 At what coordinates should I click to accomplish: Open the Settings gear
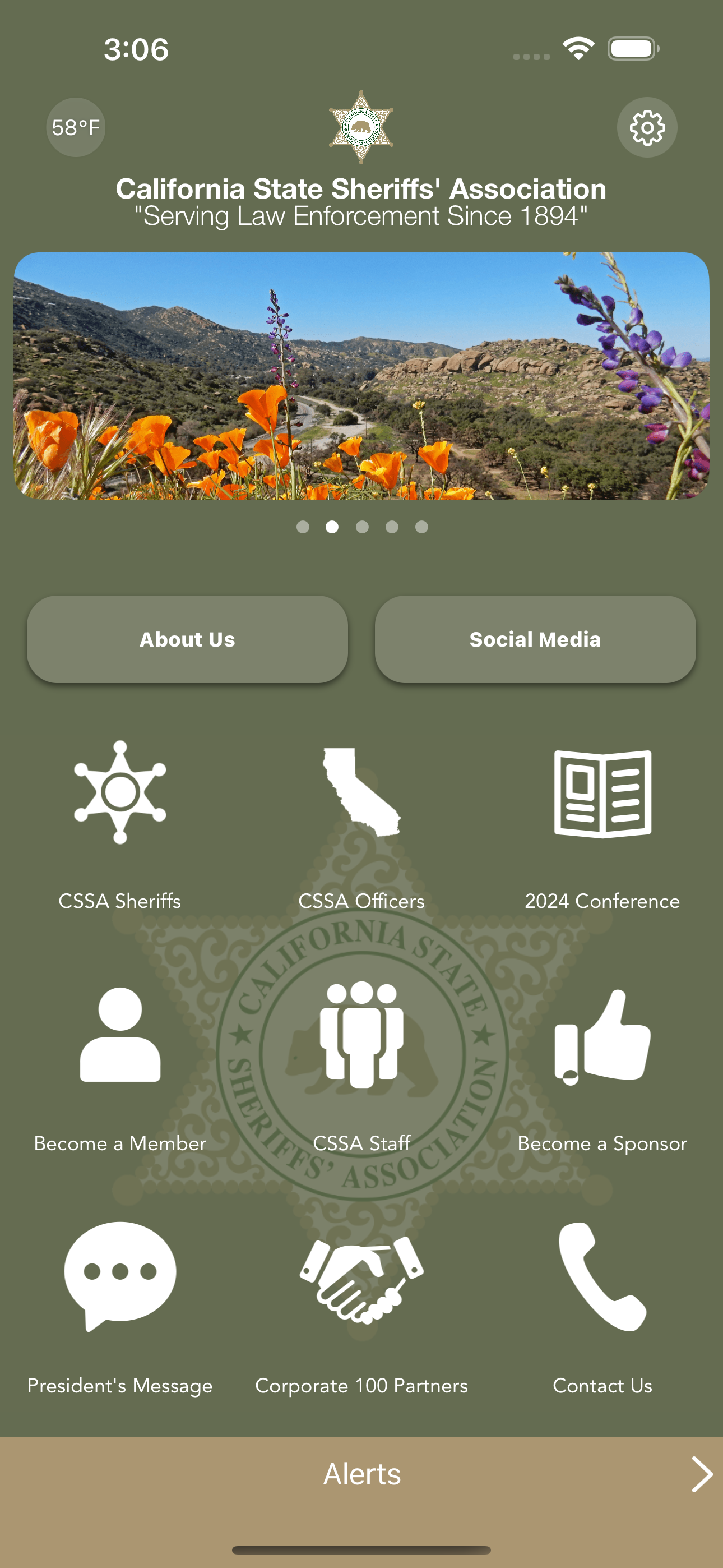coord(647,128)
